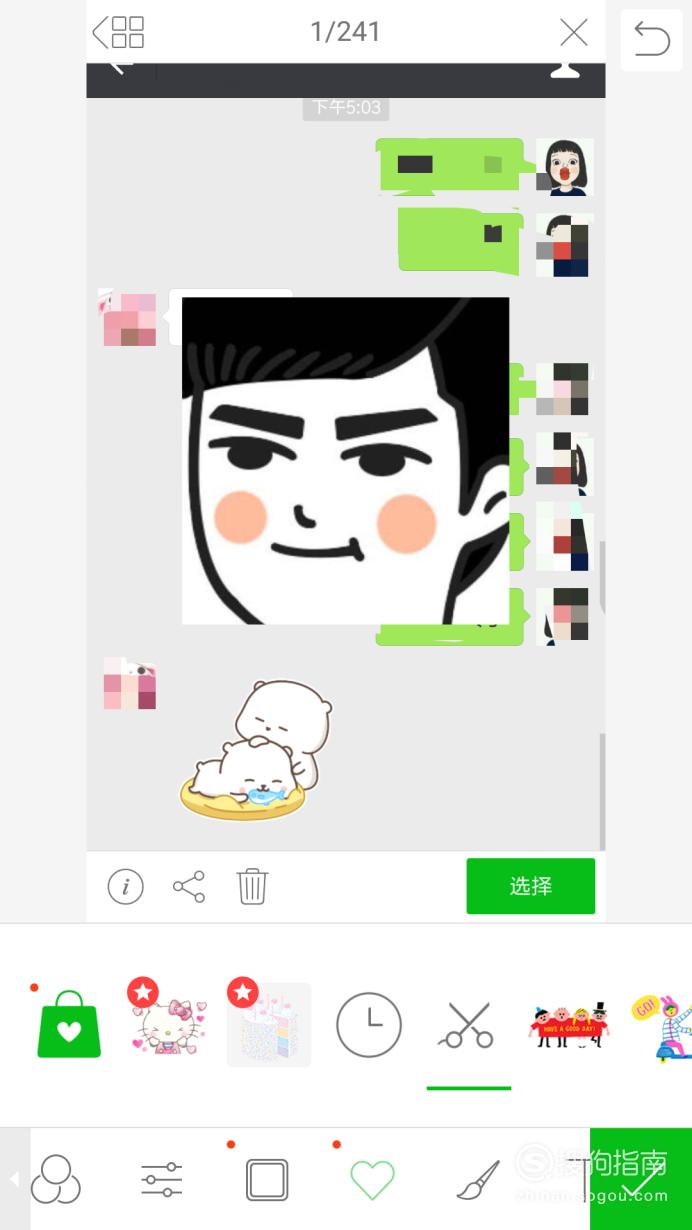Tap the green 选择 button
Viewport: 692px width, 1230px height.
click(x=531, y=886)
